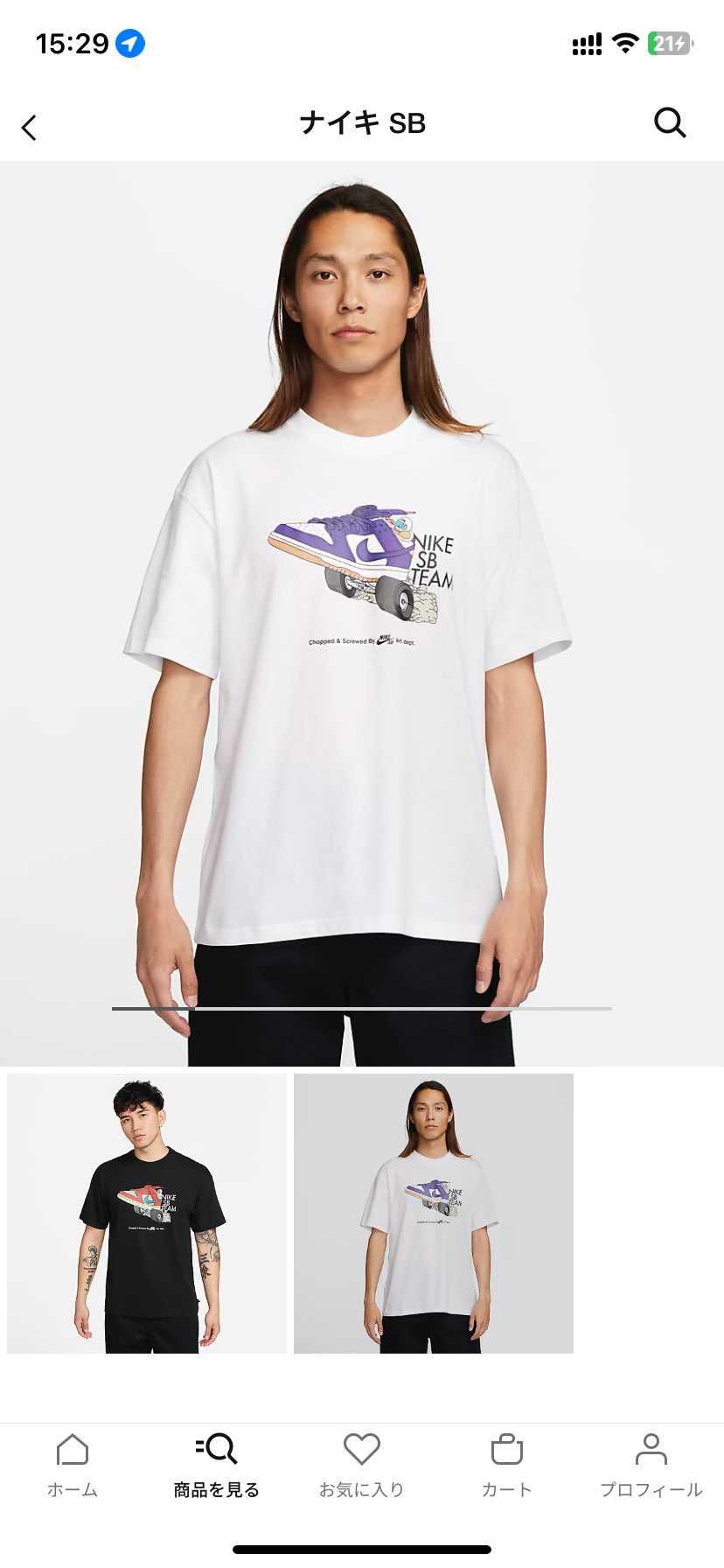Switch to the ホーム tab
Viewport: 724px width, 1568px height.
(x=73, y=1465)
